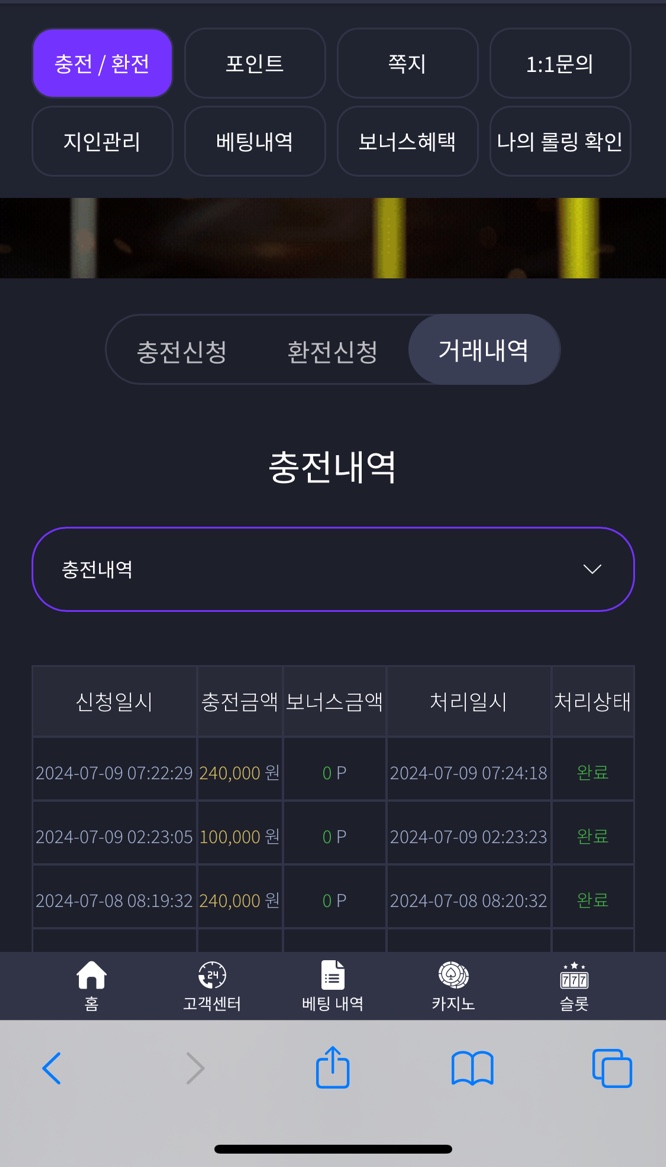Screen dimensions: 666x1167
Task: Open 보너스혜택 bonus benefits
Action: (x=407, y=141)
